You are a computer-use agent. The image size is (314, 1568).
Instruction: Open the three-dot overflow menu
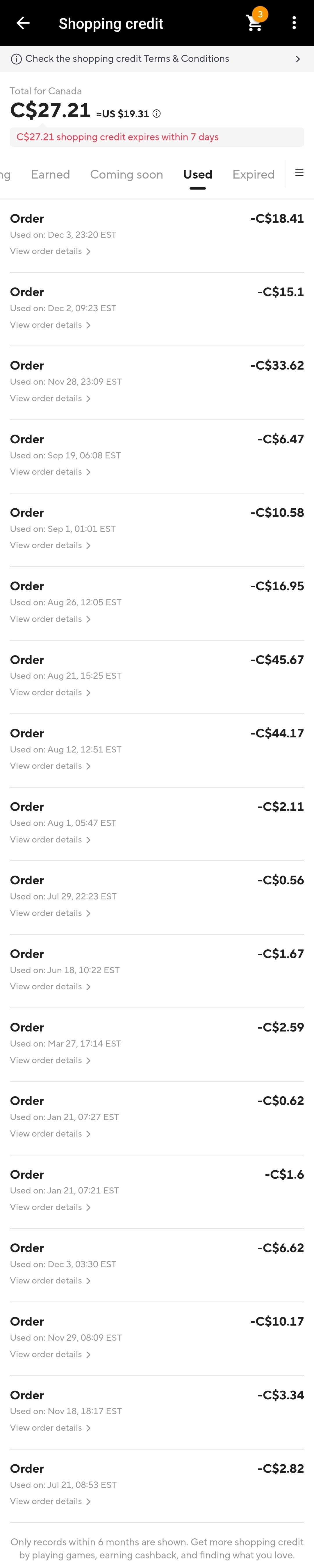(294, 23)
